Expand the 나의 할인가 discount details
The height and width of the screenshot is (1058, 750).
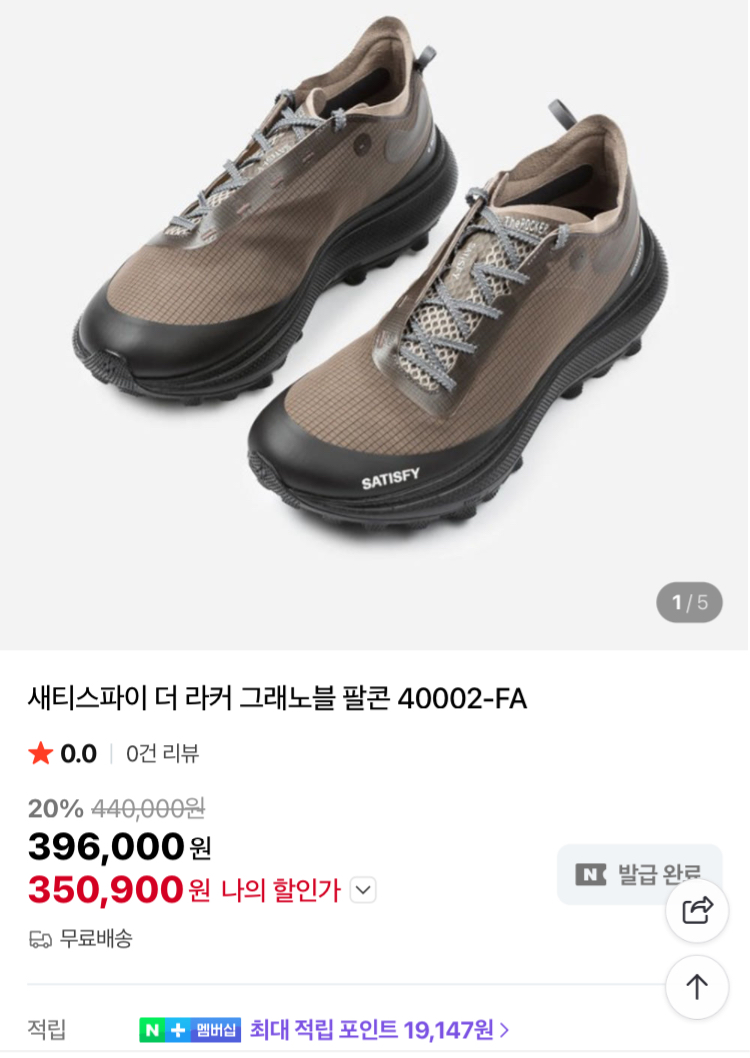[x=363, y=889]
